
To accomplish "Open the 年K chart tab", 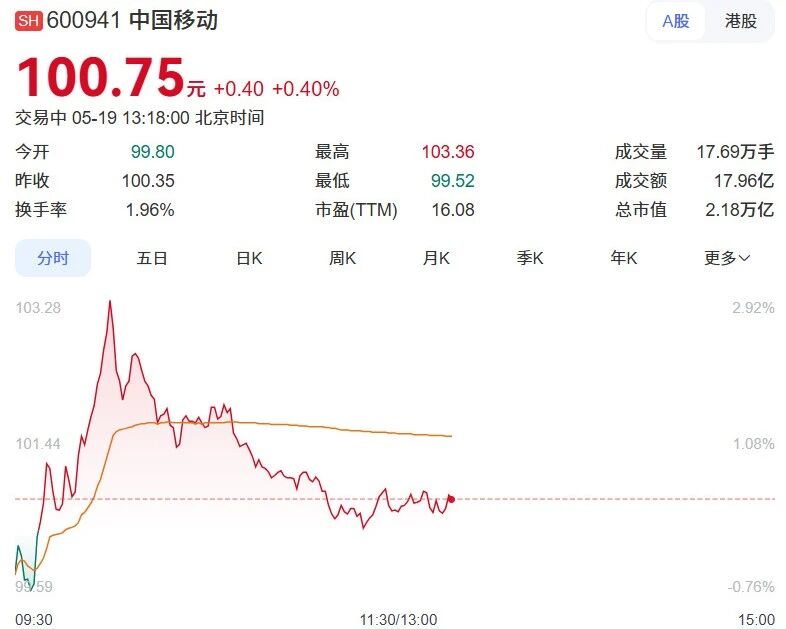I will [x=624, y=258].
